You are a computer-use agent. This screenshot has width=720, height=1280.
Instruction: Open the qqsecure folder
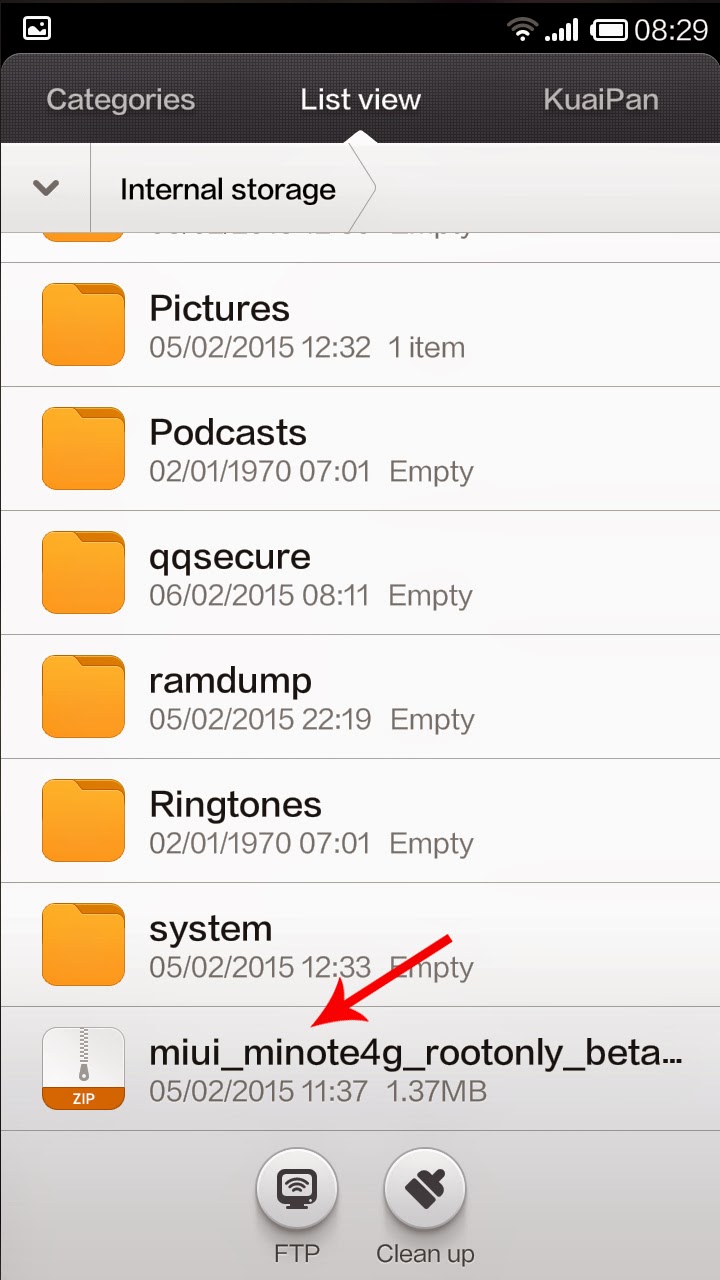point(360,573)
